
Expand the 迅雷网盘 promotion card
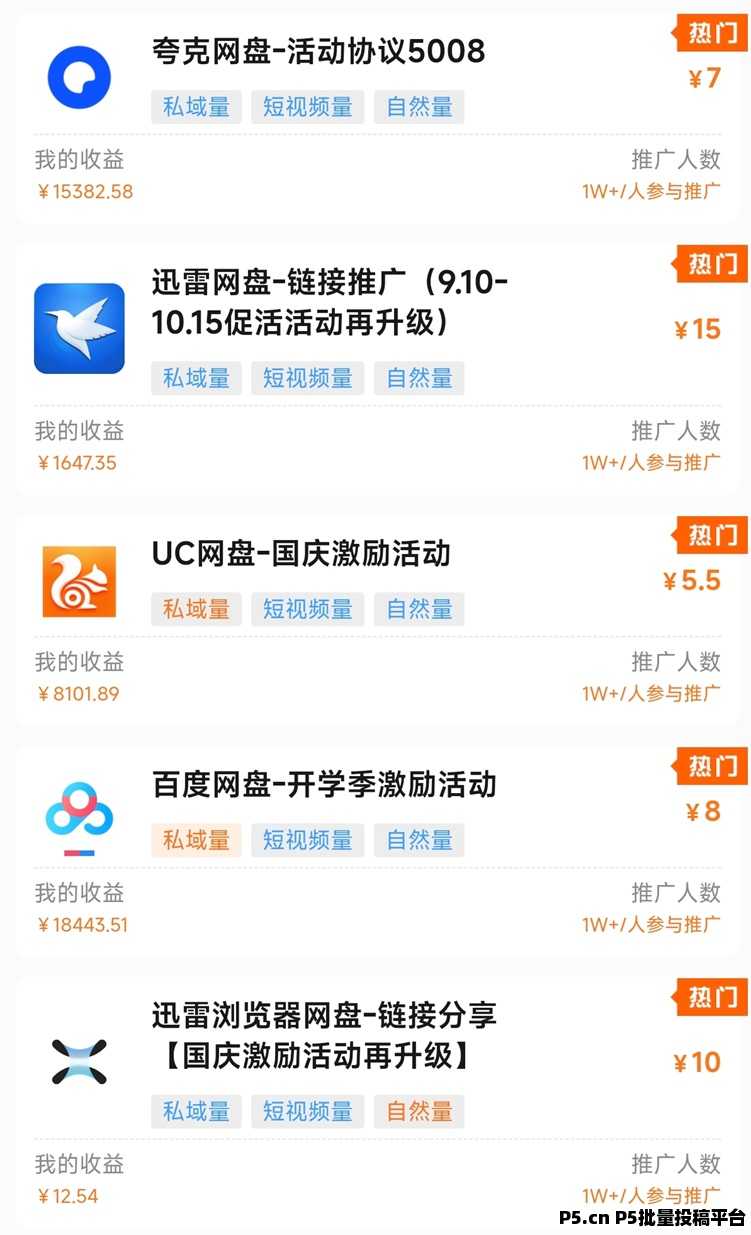coord(330,305)
